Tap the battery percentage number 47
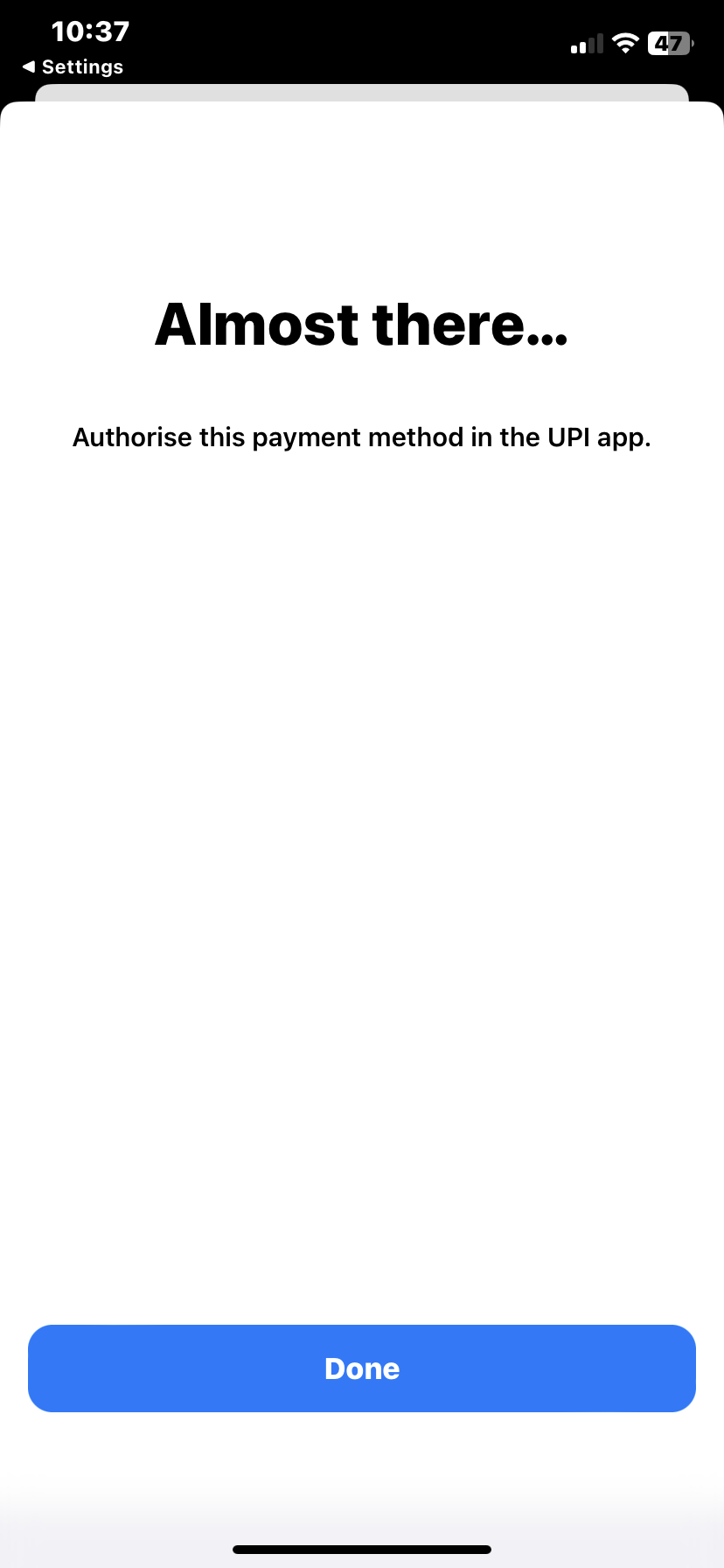The image size is (724, 1568). pyautogui.click(x=668, y=42)
